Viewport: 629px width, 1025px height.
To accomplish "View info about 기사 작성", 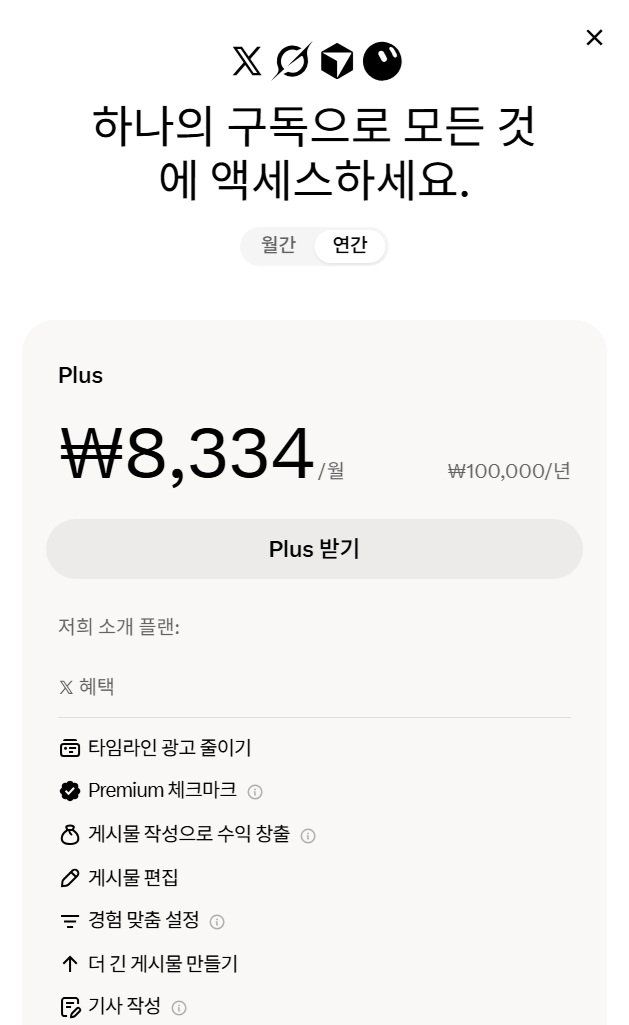I will [x=178, y=1008].
